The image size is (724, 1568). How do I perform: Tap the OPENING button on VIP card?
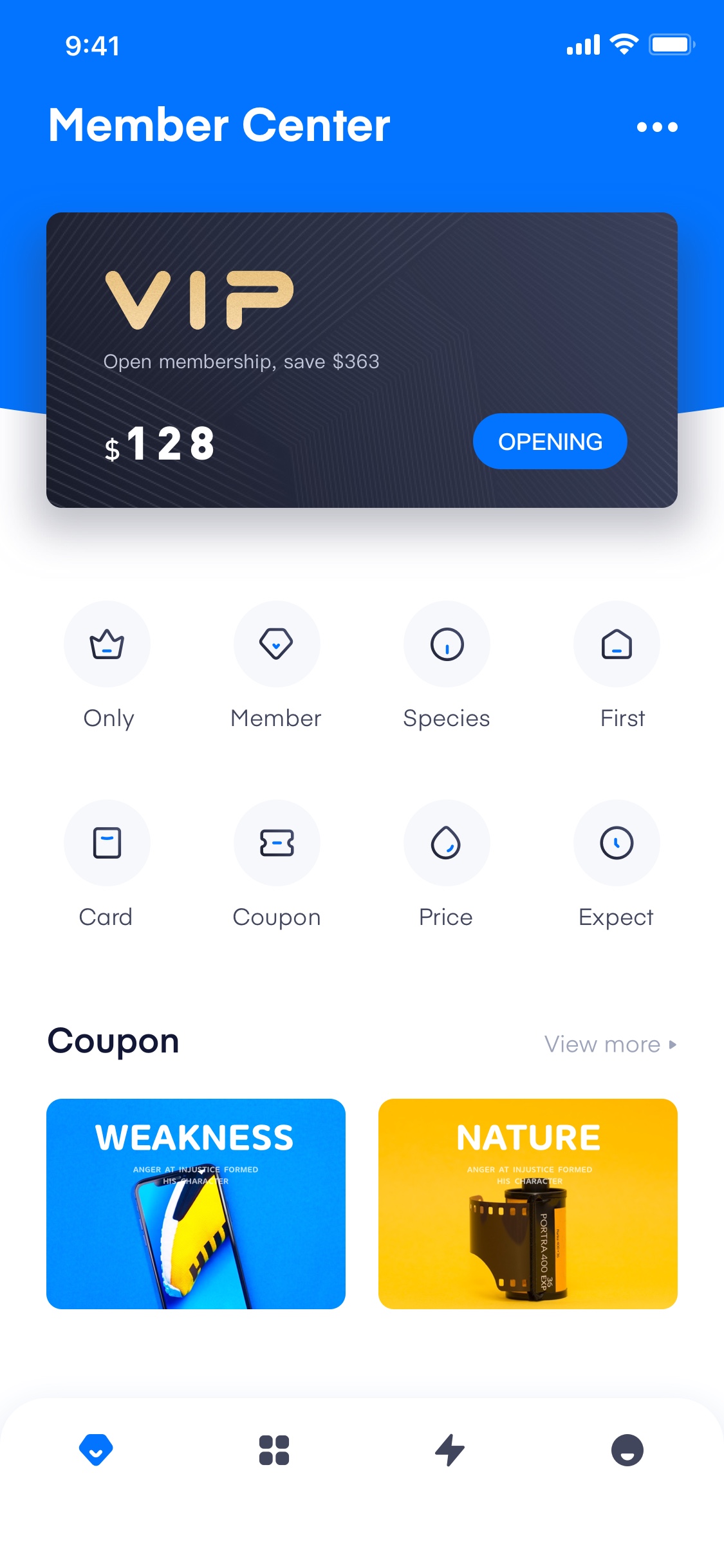550,442
